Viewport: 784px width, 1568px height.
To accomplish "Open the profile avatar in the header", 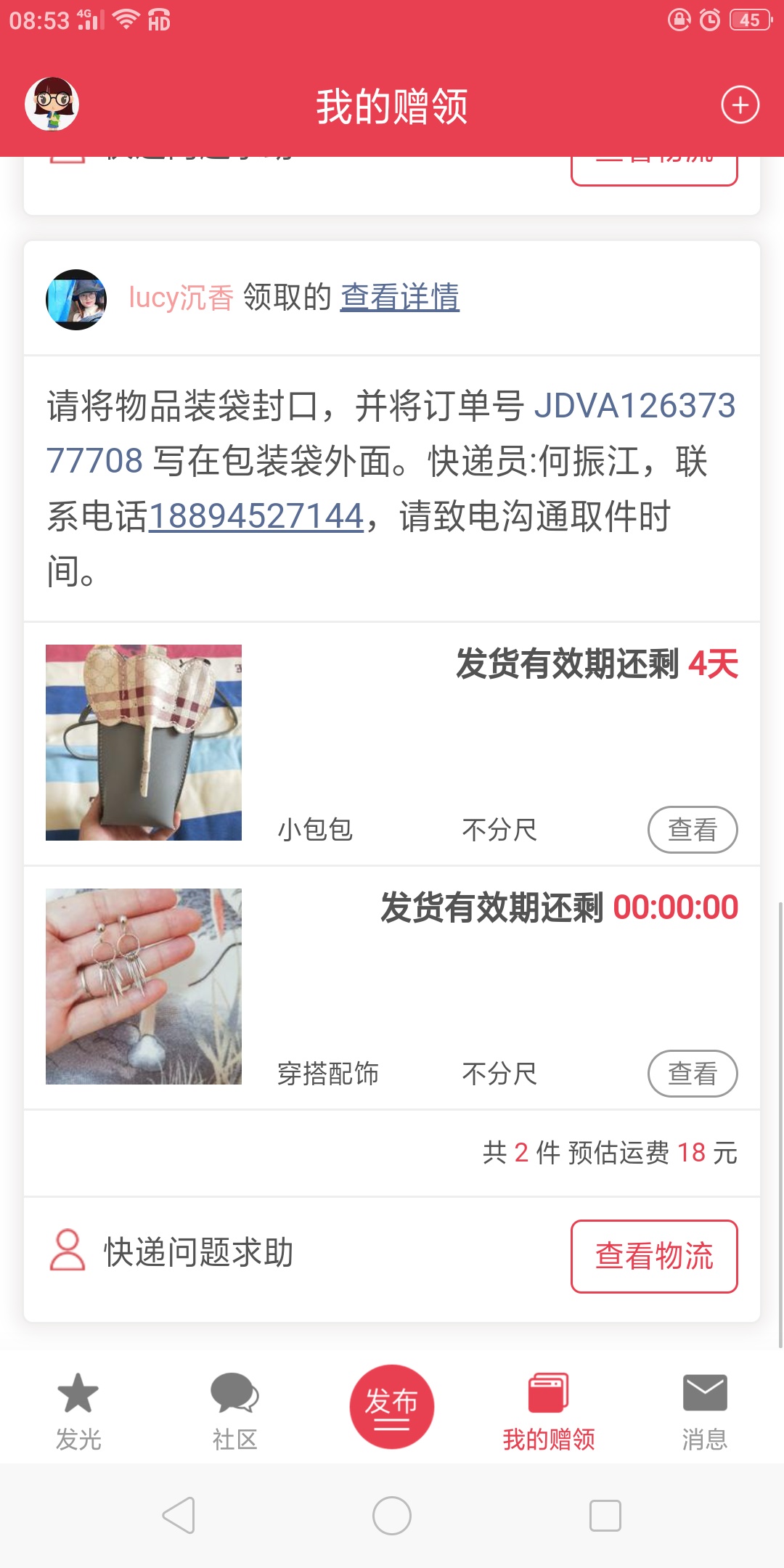I will [52, 104].
